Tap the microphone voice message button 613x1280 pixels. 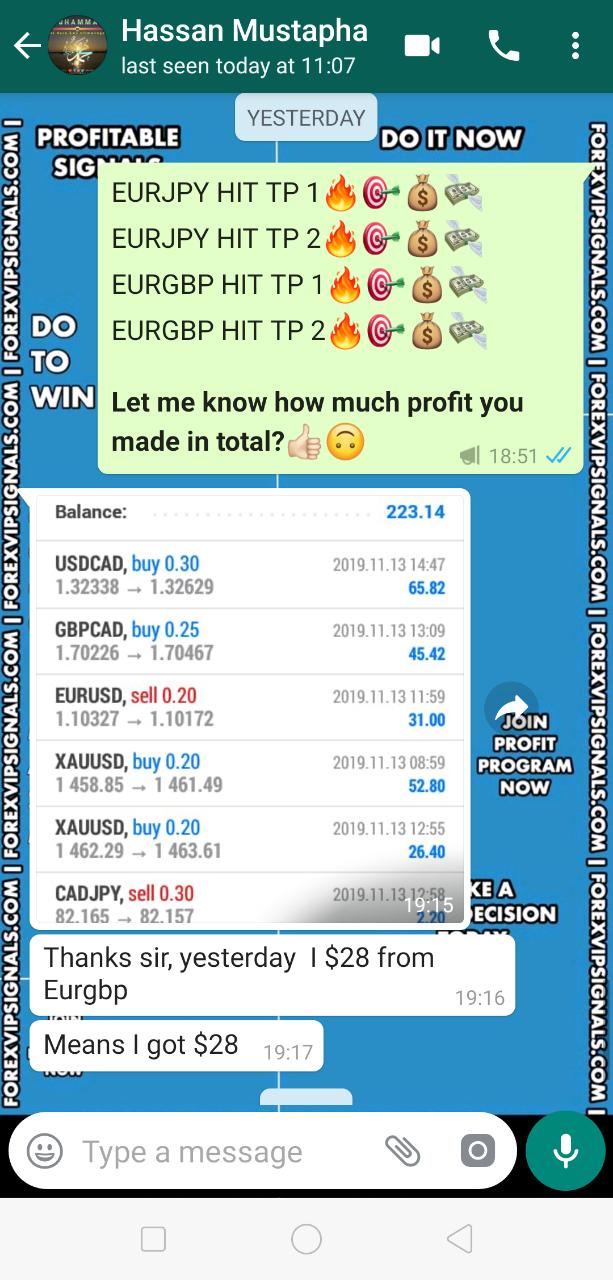point(565,1151)
